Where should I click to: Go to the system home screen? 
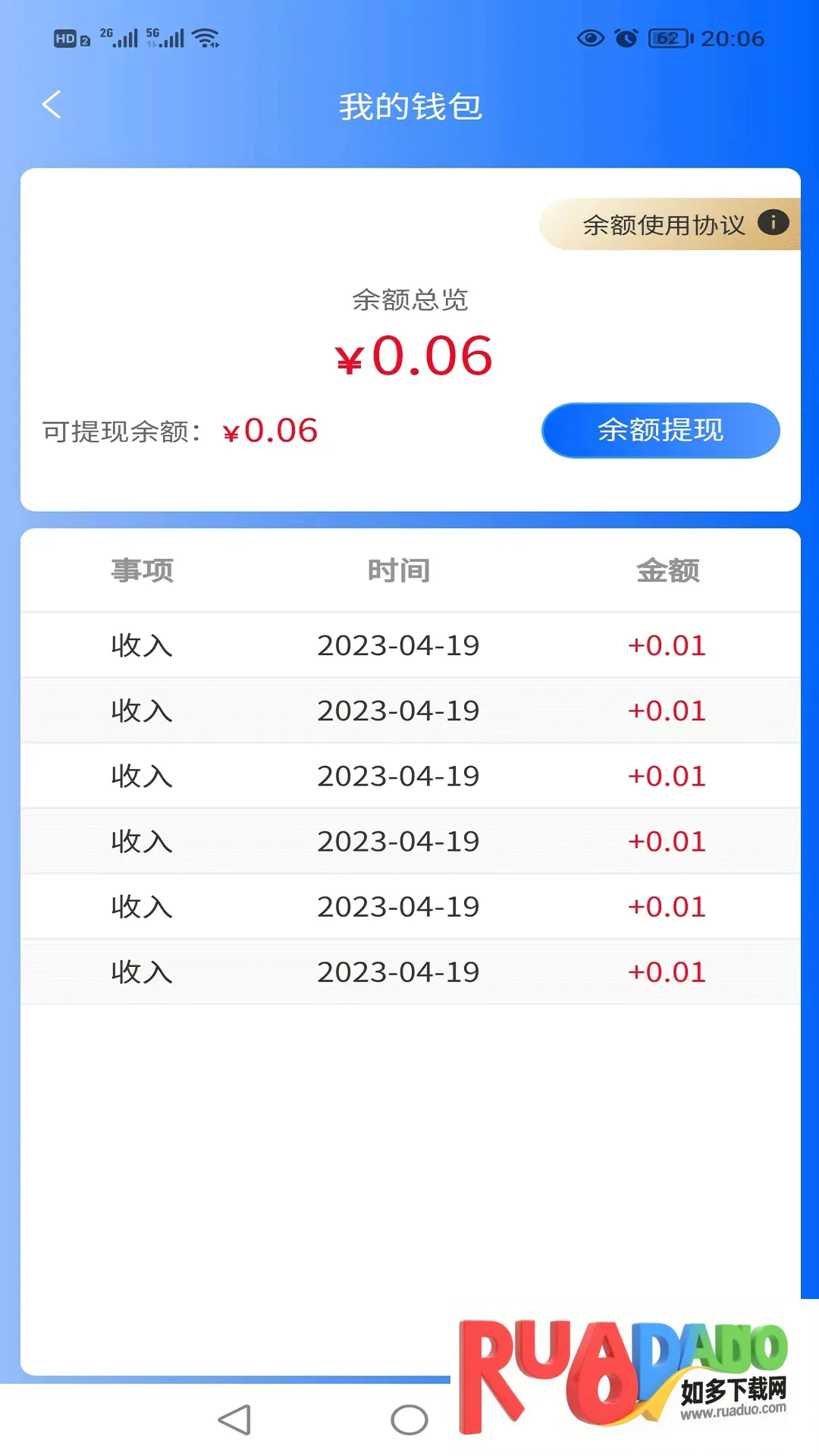pos(409,1420)
